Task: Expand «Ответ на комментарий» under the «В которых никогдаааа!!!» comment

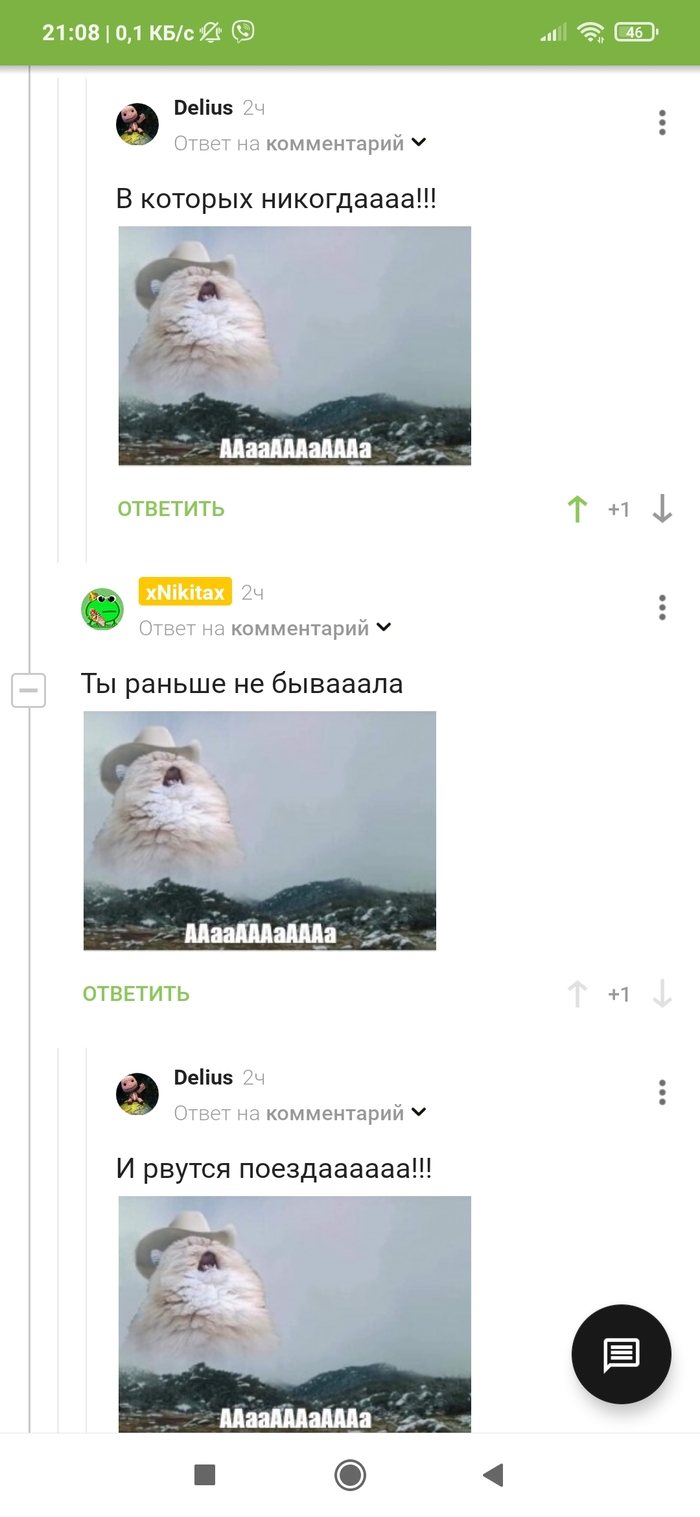Action: tap(300, 143)
